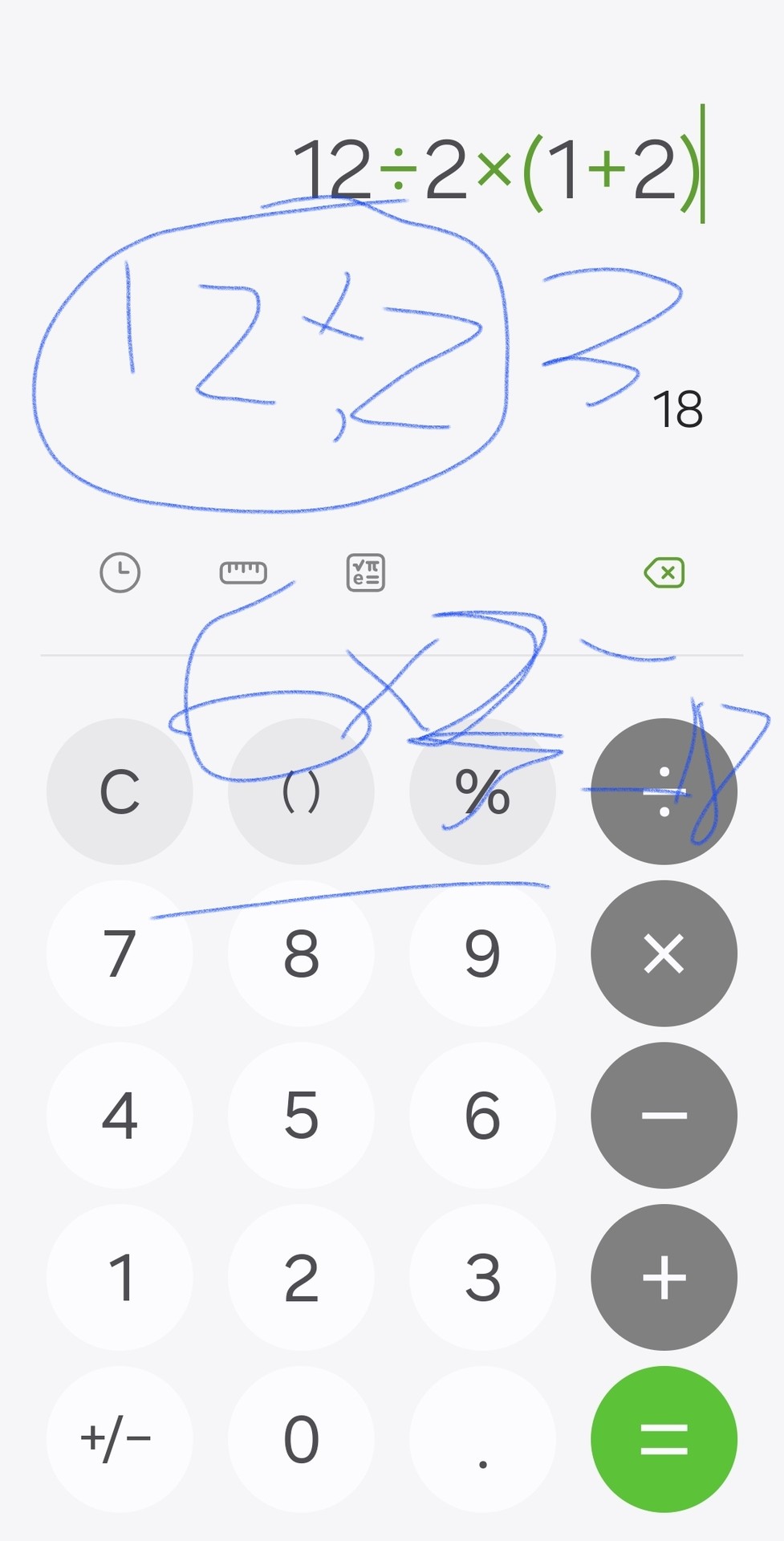Tap the percent key

(482, 791)
